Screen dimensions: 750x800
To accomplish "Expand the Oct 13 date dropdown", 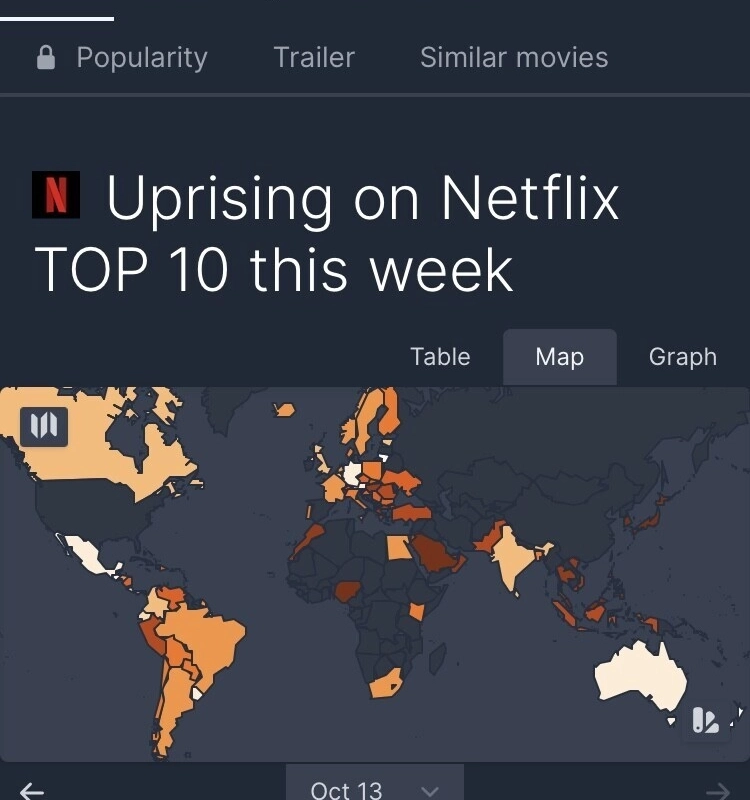I will (x=375, y=788).
